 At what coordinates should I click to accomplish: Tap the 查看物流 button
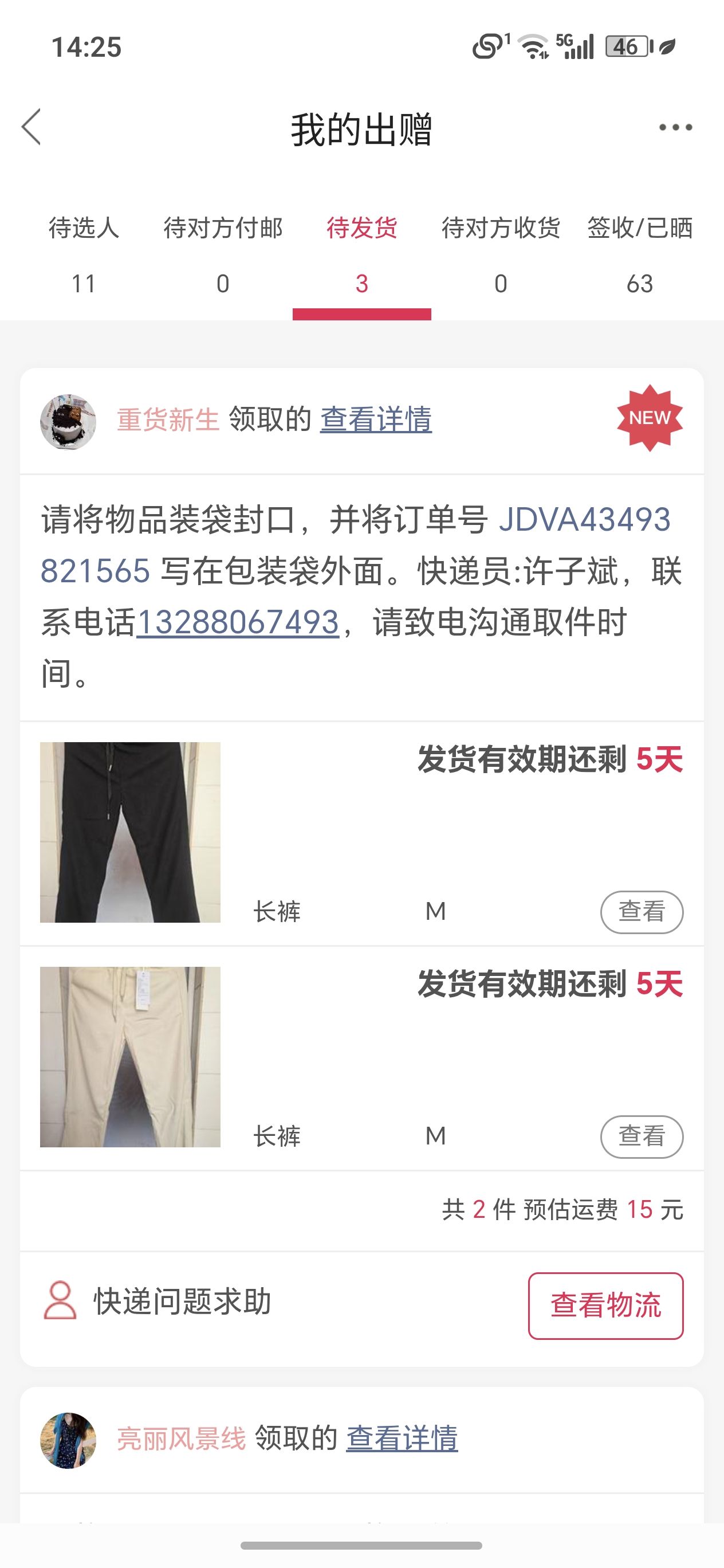pos(605,1306)
